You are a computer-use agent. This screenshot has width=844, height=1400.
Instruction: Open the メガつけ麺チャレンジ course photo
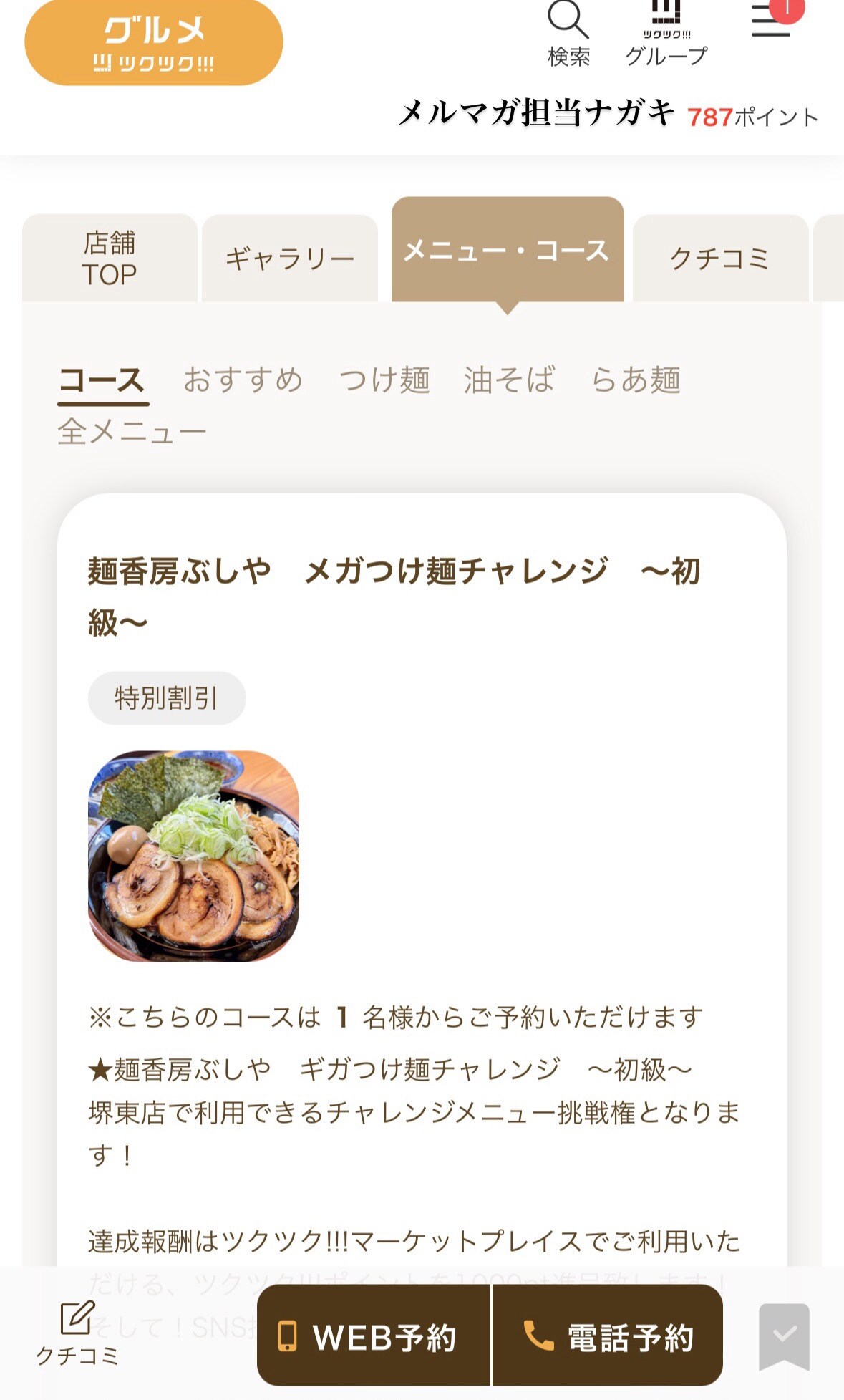[193, 856]
